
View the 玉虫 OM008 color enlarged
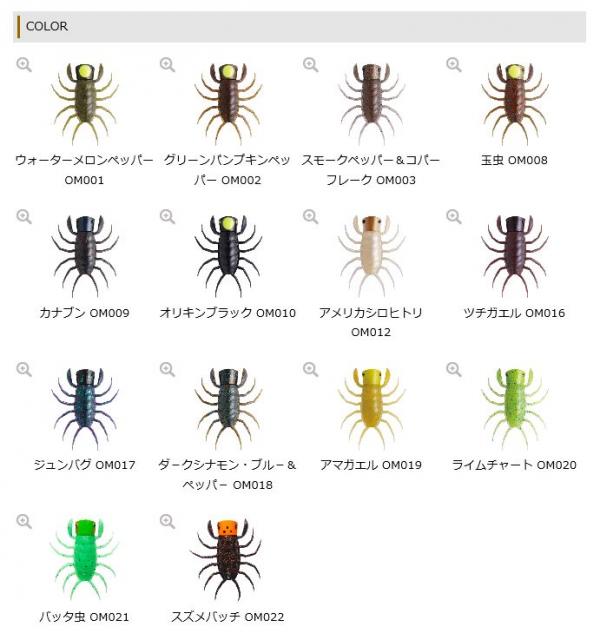[514, 104]
